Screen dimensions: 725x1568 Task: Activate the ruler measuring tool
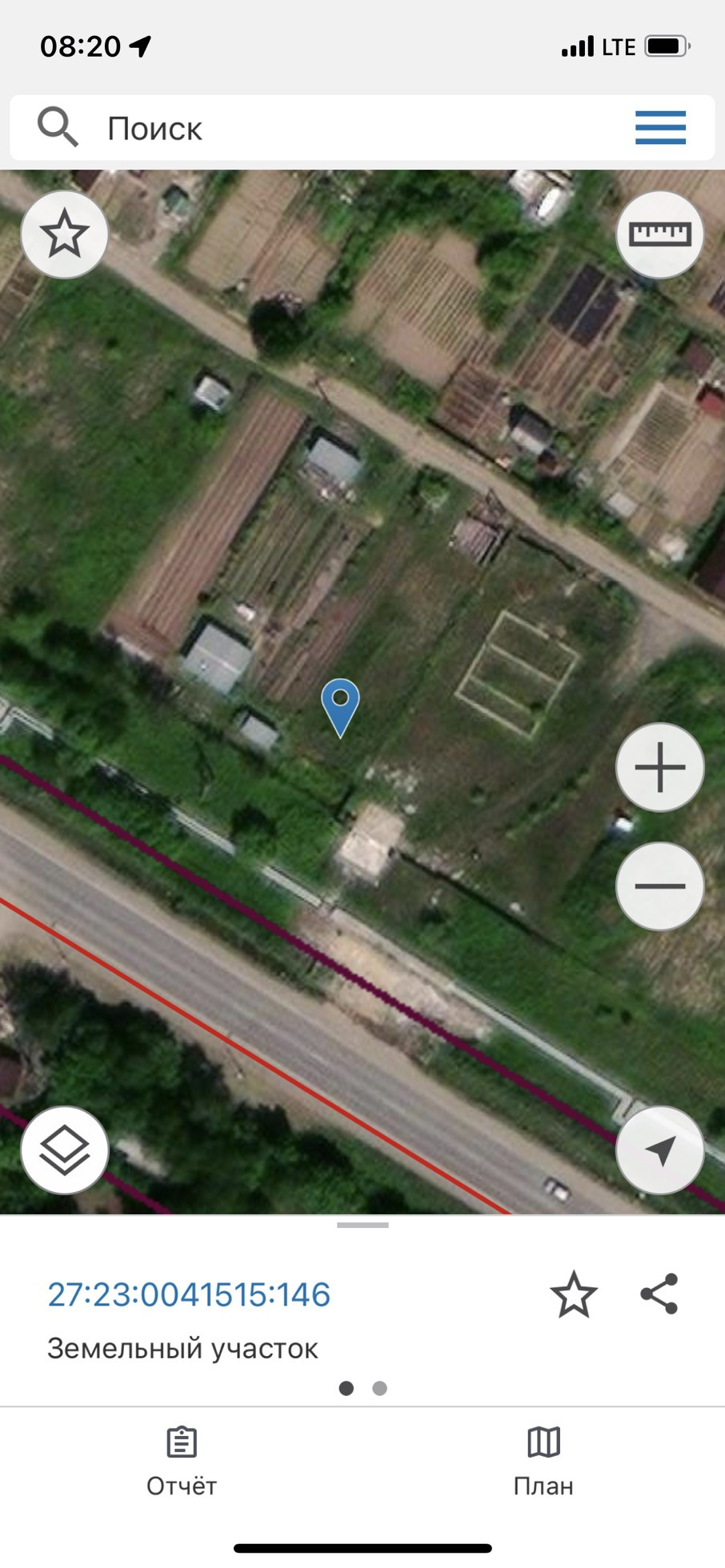tap(659, 234)
